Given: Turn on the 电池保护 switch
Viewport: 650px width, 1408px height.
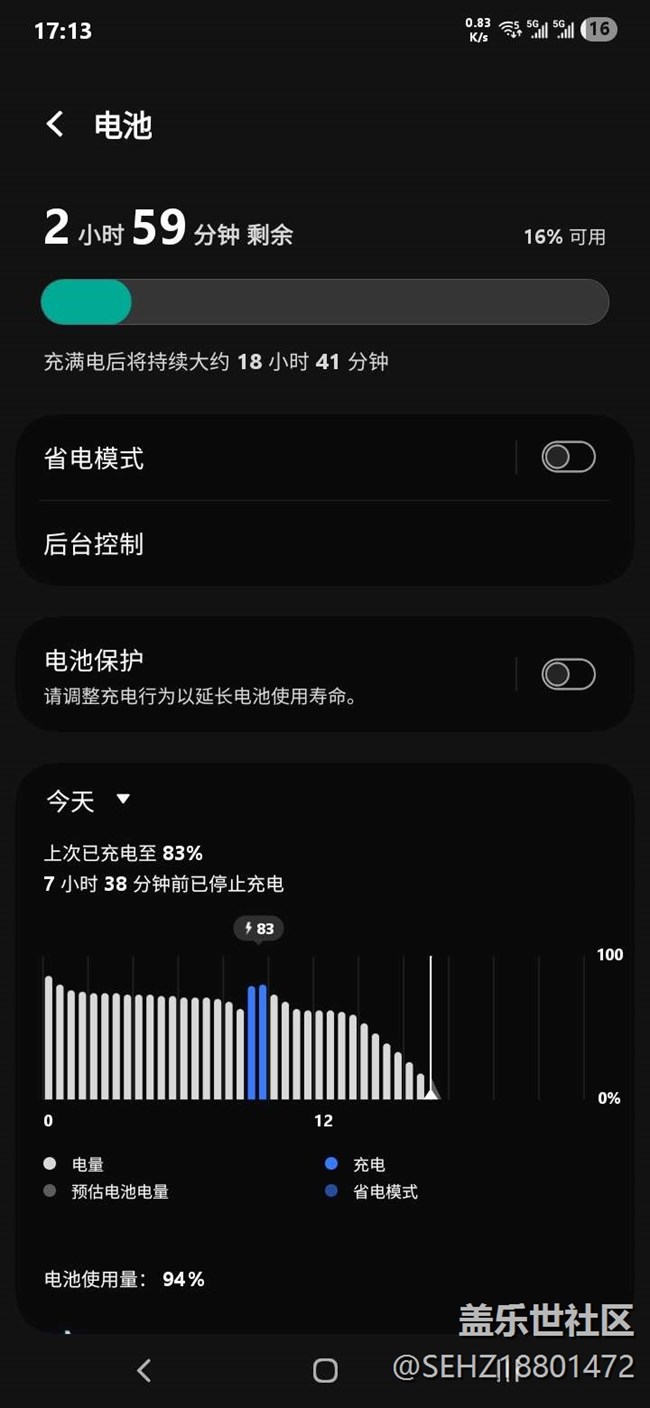Looking at the screenshot, I should [568, 675].
